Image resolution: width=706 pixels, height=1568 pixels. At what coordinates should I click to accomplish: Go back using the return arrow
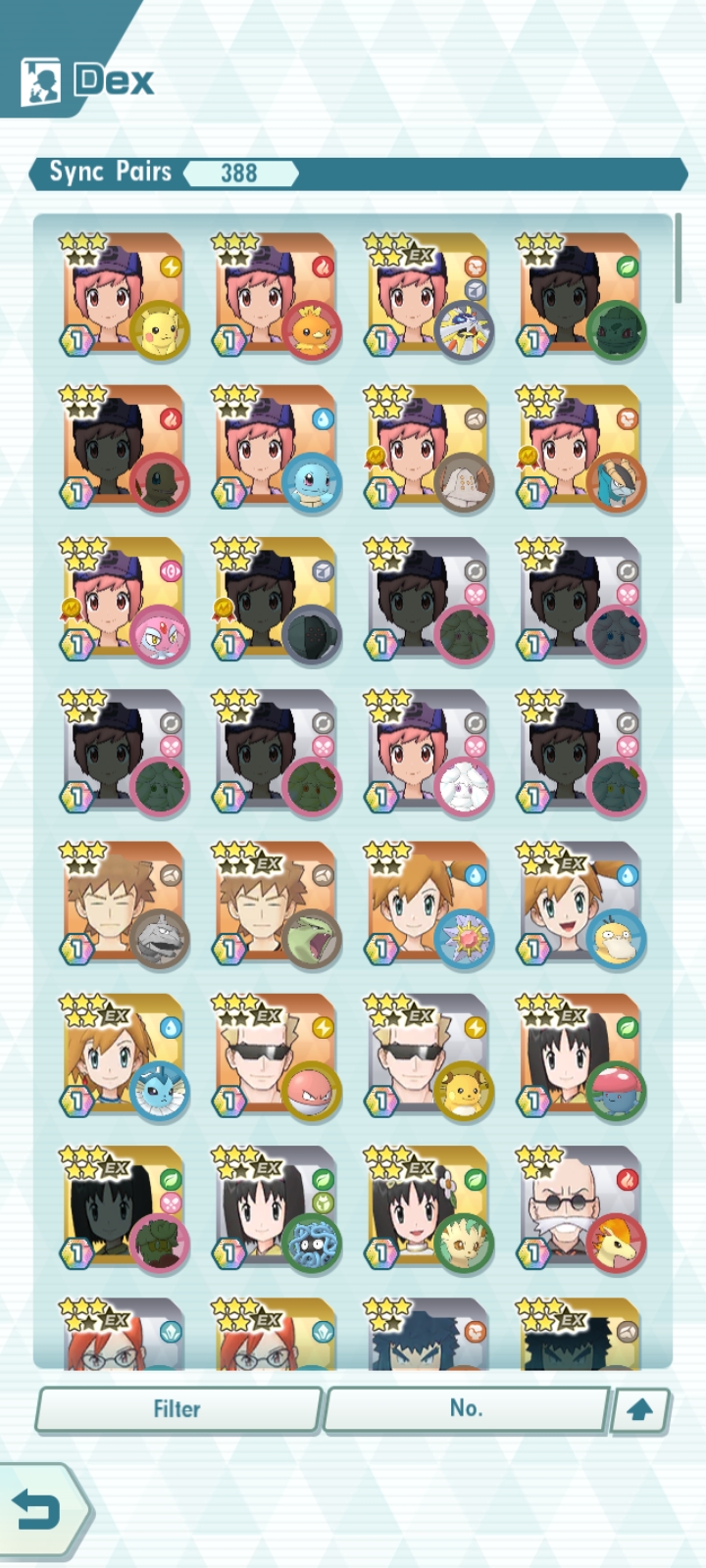point(39,1510)
